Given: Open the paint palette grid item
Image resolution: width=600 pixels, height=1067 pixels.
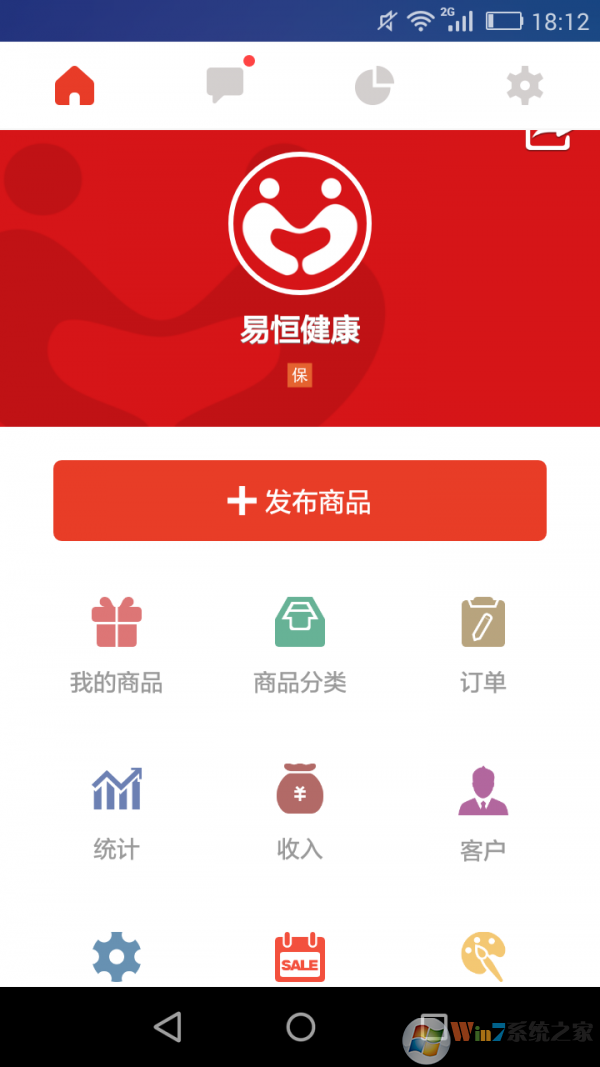Looking at the screenshot, I should pyautogui.click(x=483, y=957).
